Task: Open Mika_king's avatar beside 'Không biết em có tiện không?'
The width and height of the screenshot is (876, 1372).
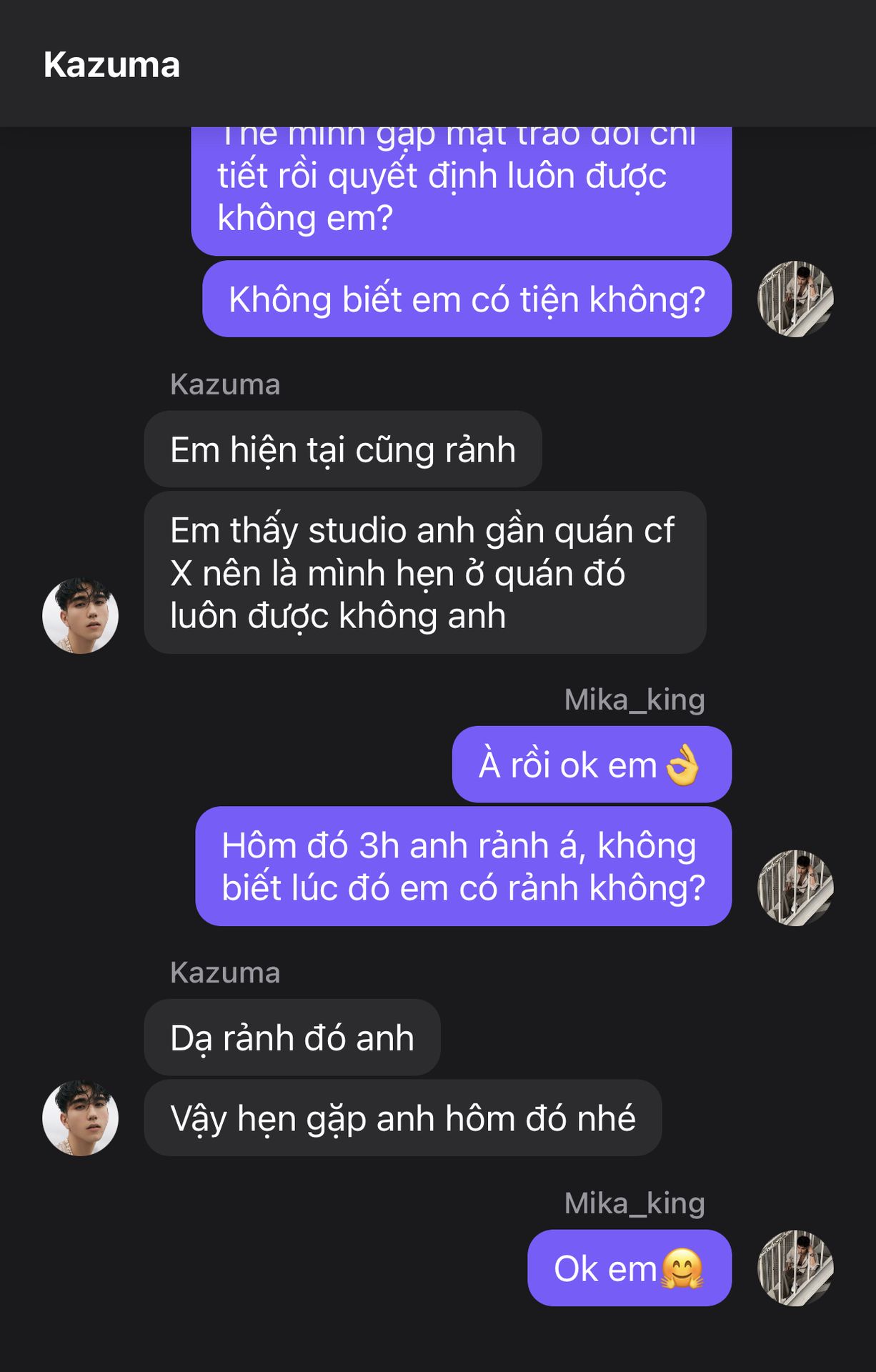Action: tap(795, 299)
